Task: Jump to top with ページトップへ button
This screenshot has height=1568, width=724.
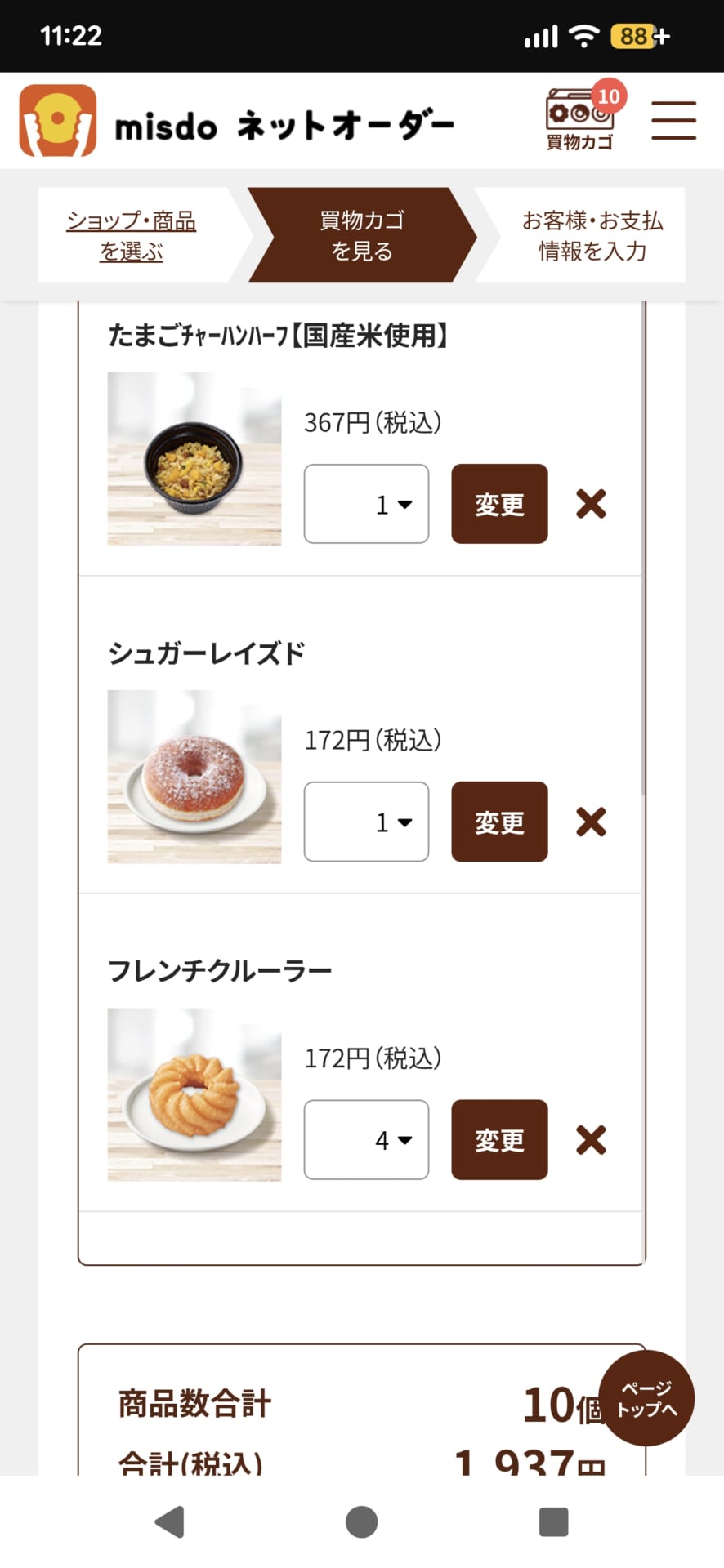Action: point(646,1398)
